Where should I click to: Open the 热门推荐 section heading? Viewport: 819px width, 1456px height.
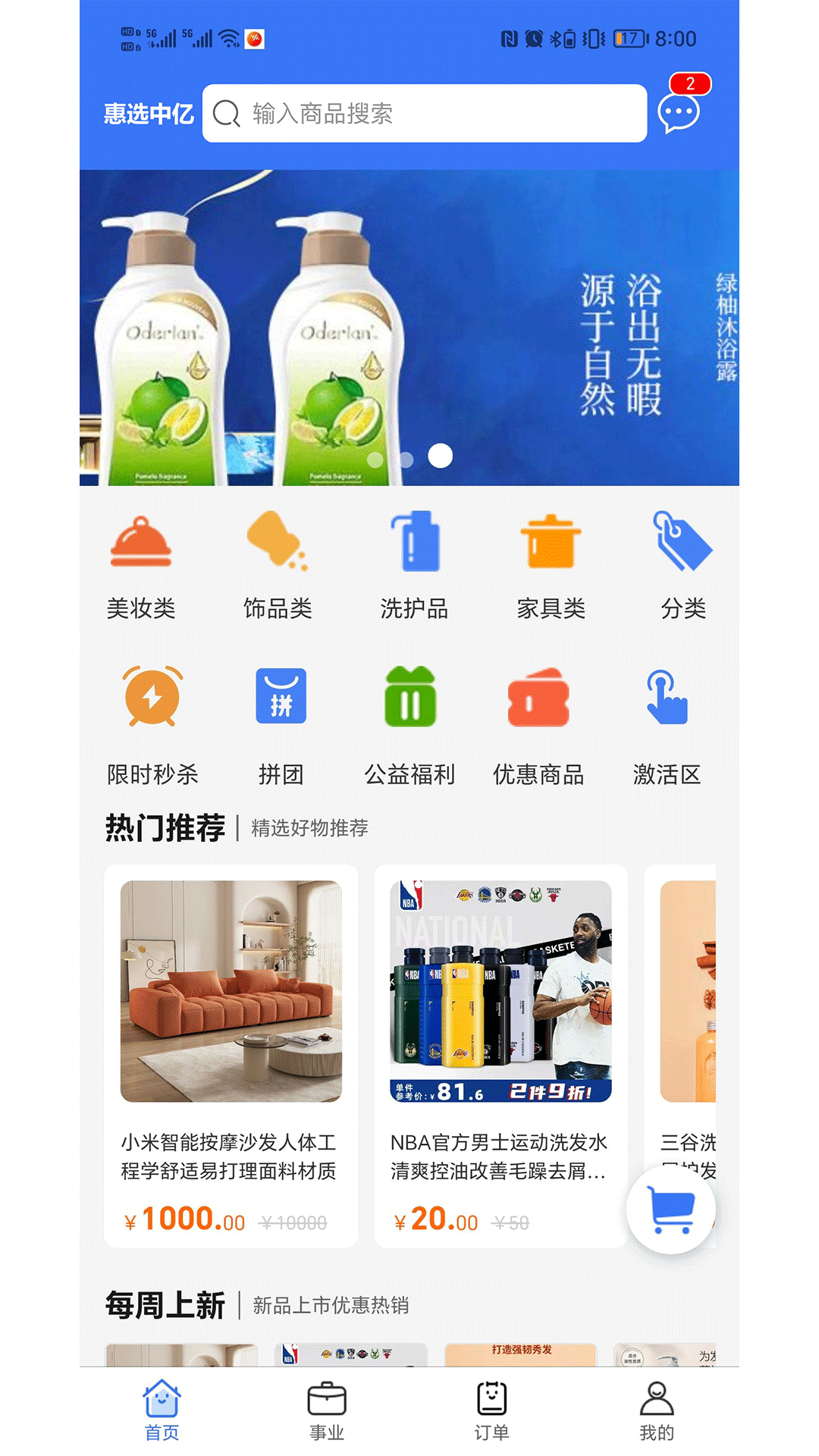[165, 829]
